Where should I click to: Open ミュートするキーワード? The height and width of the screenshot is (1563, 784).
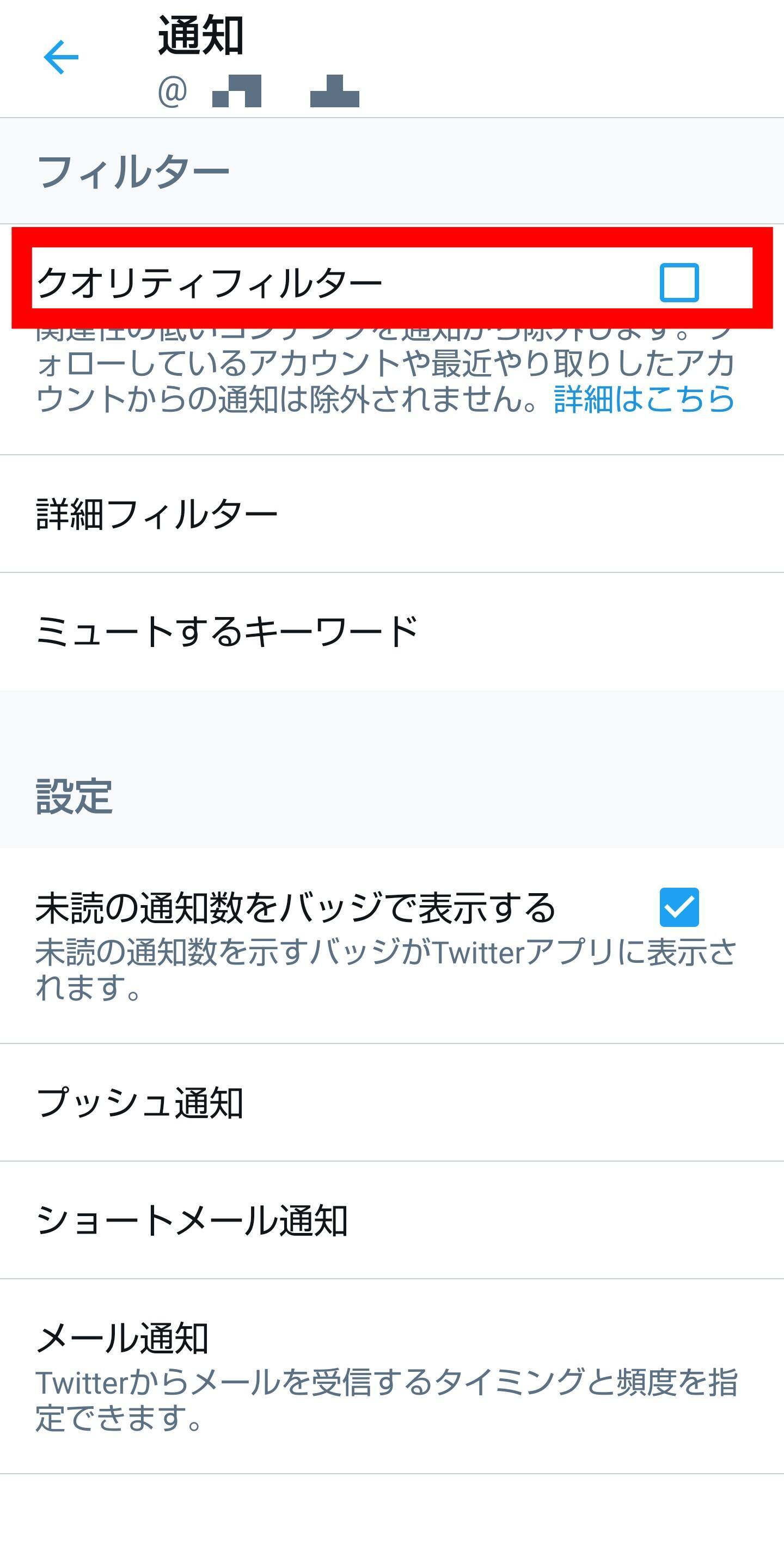(x=227, y=632)
